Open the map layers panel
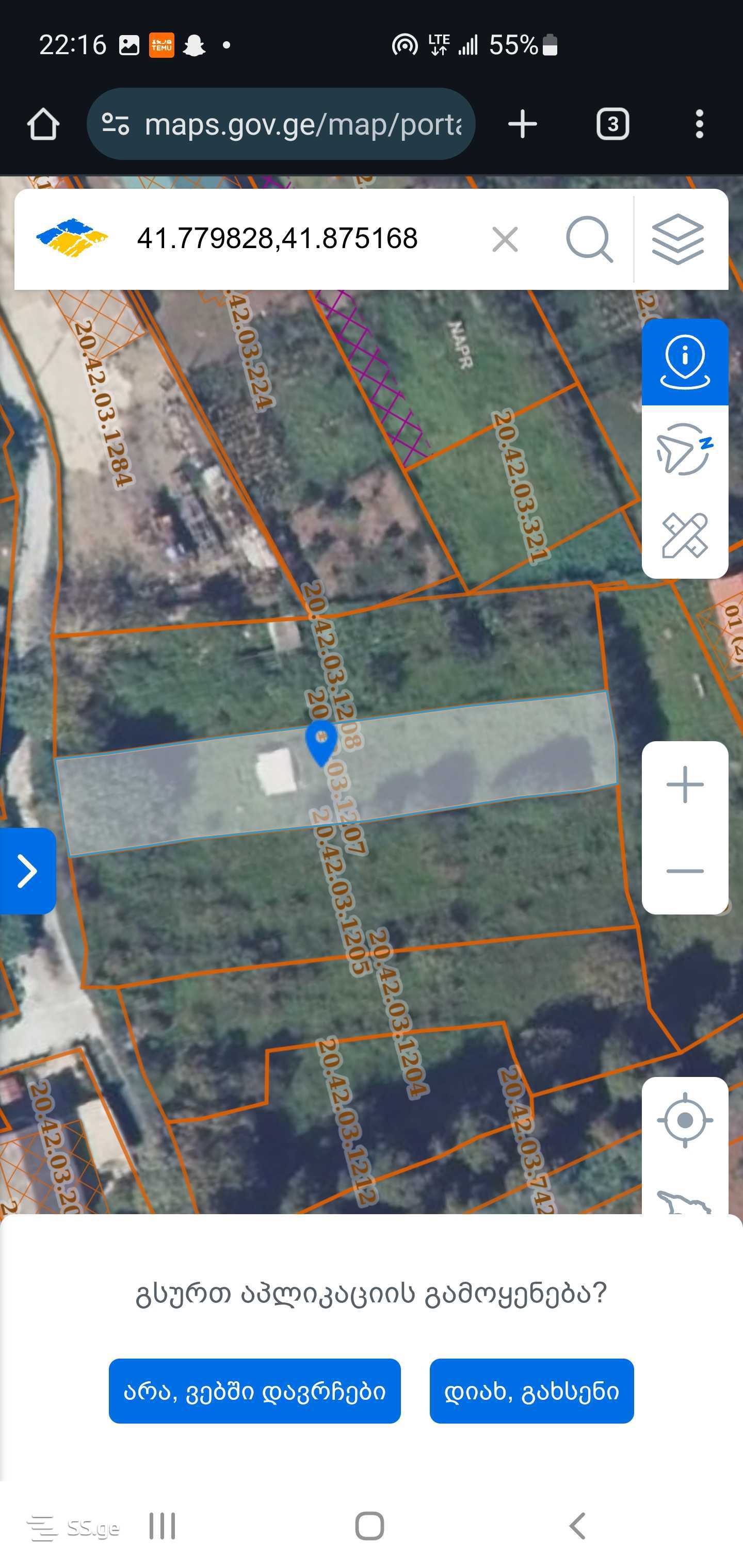 tap(678, 239)
